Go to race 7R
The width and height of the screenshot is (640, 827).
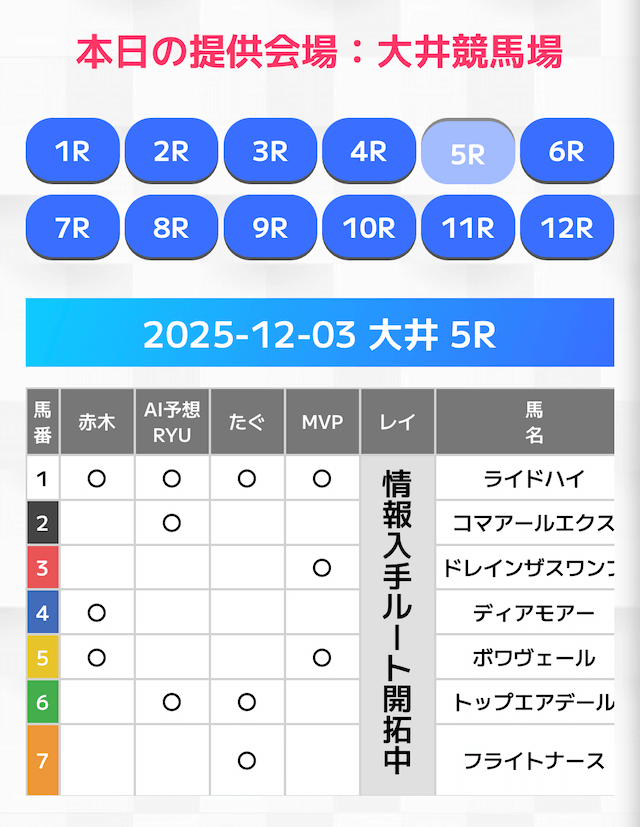tap(72, 228)
